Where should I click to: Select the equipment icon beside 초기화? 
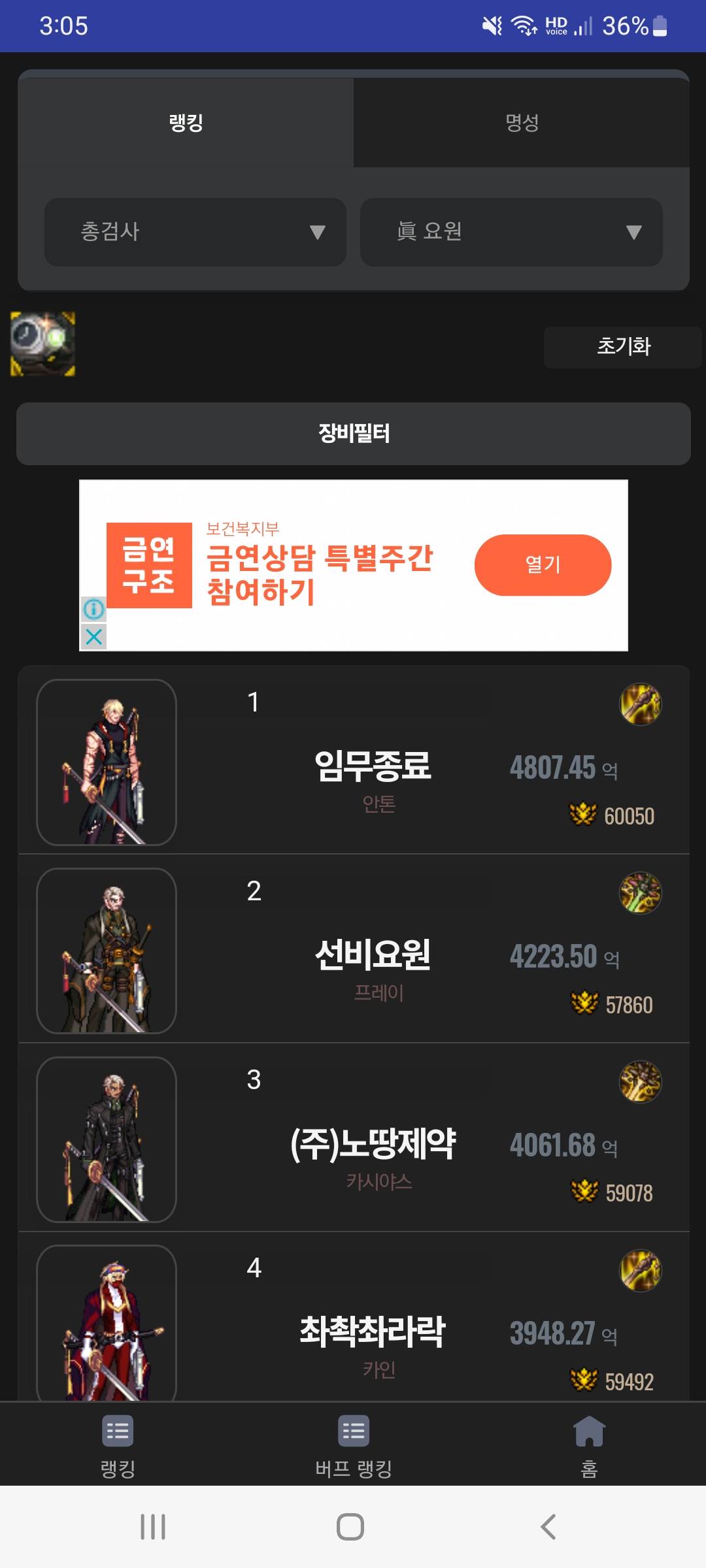(43, 344)
